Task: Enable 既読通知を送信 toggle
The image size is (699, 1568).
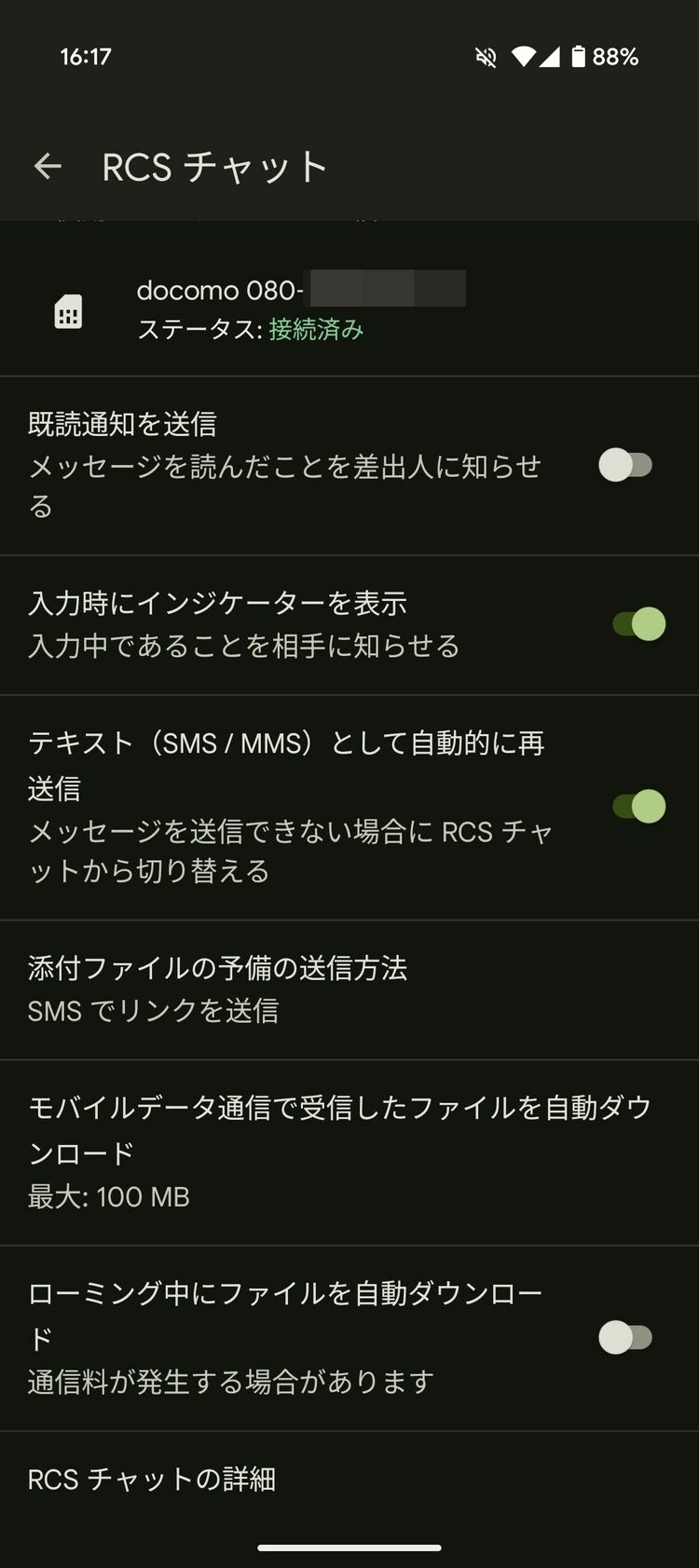Action: tap(626, 464)
